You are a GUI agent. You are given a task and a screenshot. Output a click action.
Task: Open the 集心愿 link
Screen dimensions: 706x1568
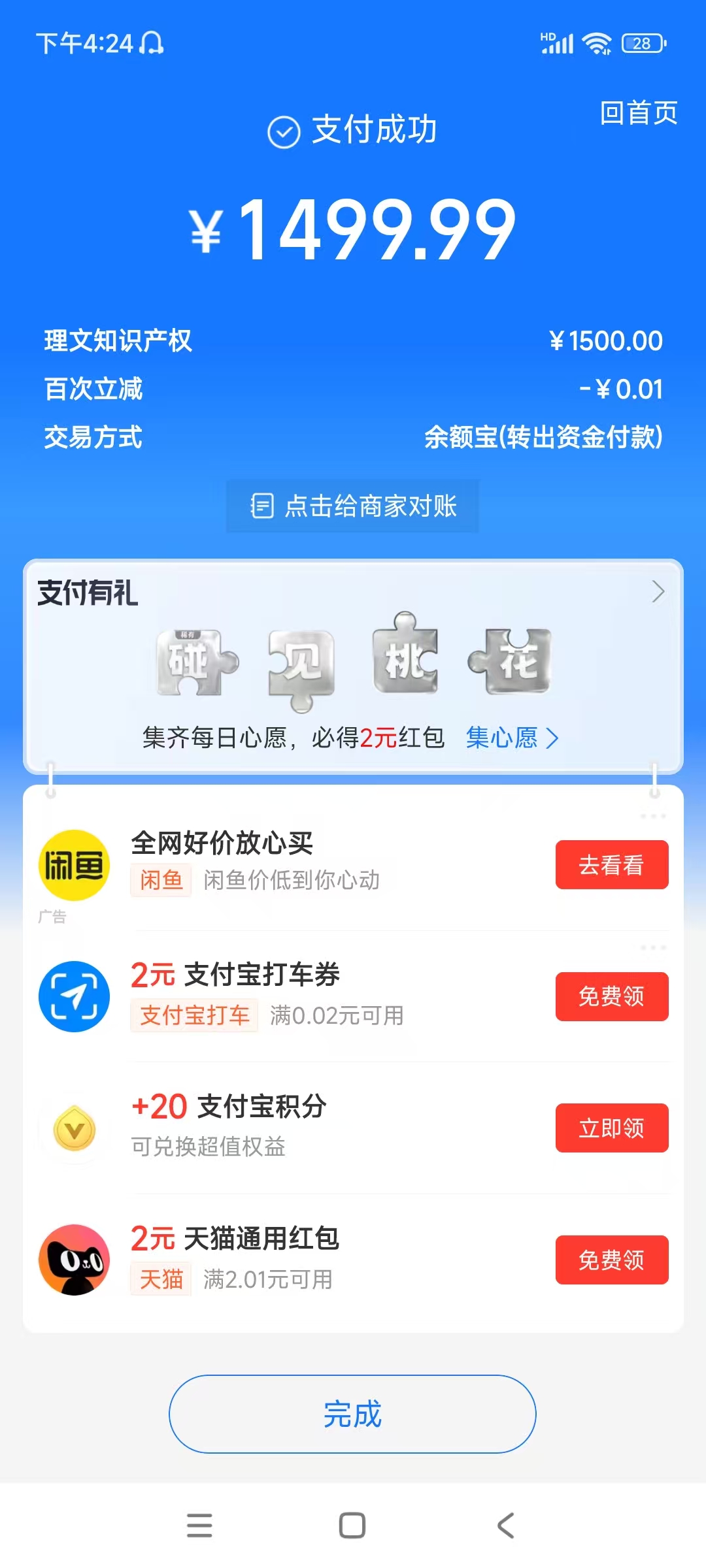click(x=512, y=738)
